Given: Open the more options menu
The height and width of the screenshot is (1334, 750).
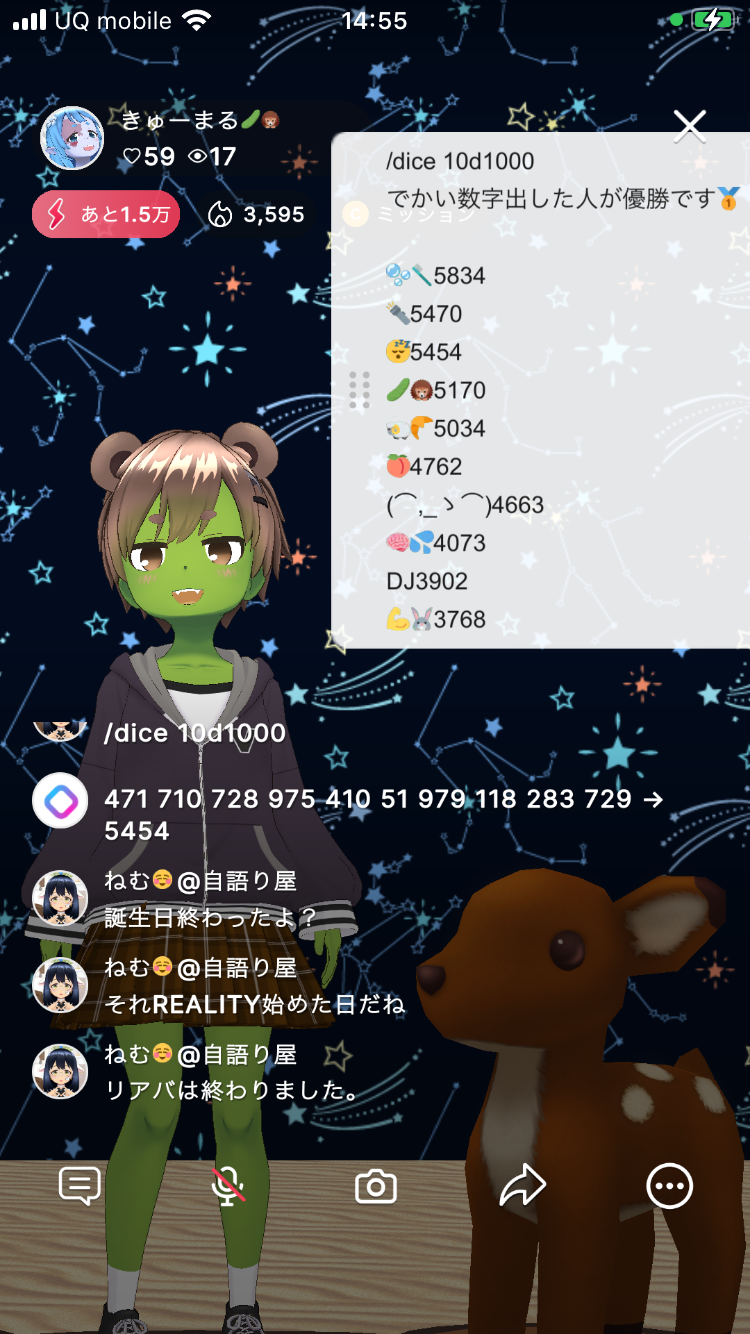Looking at the screenshot, I should [669, 1186].
